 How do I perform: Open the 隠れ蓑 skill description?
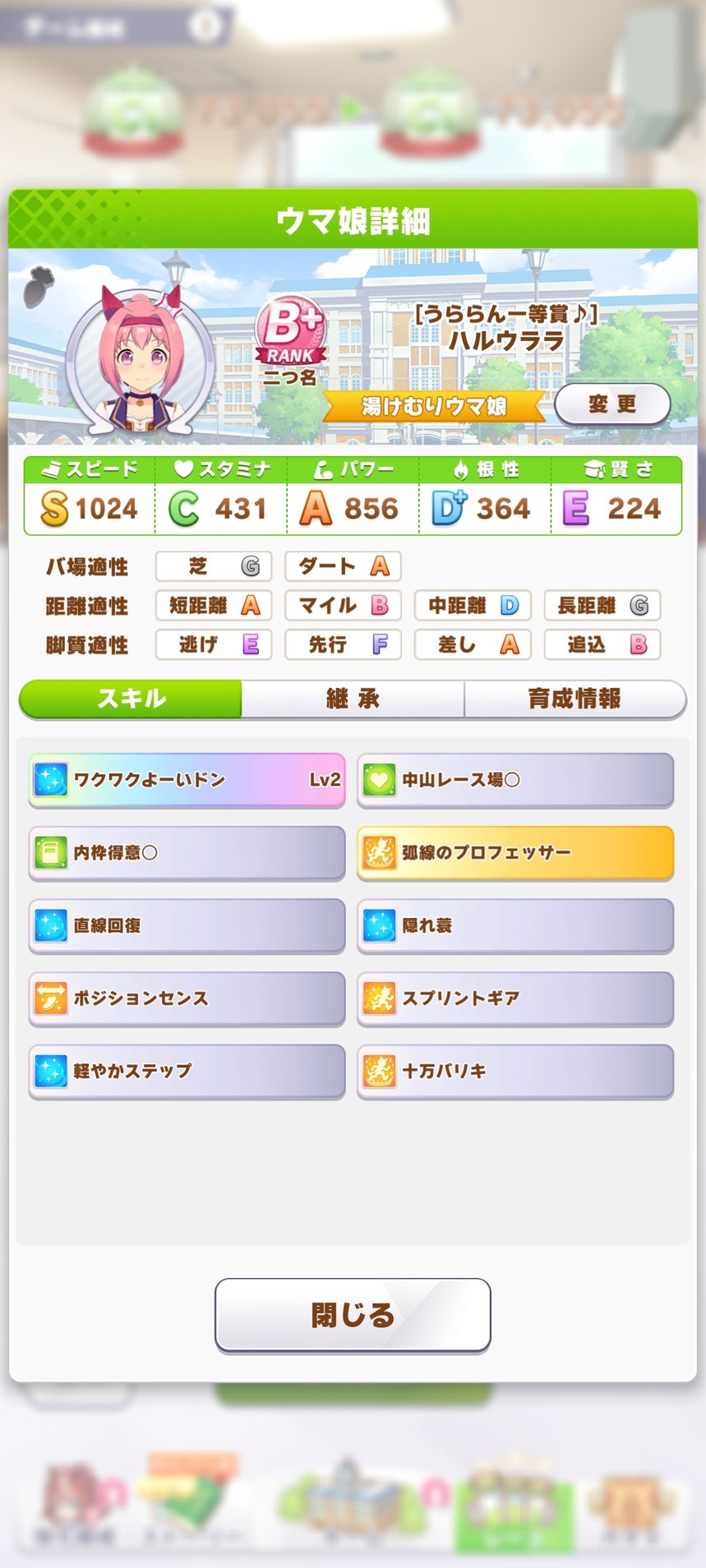coord(515,925)
